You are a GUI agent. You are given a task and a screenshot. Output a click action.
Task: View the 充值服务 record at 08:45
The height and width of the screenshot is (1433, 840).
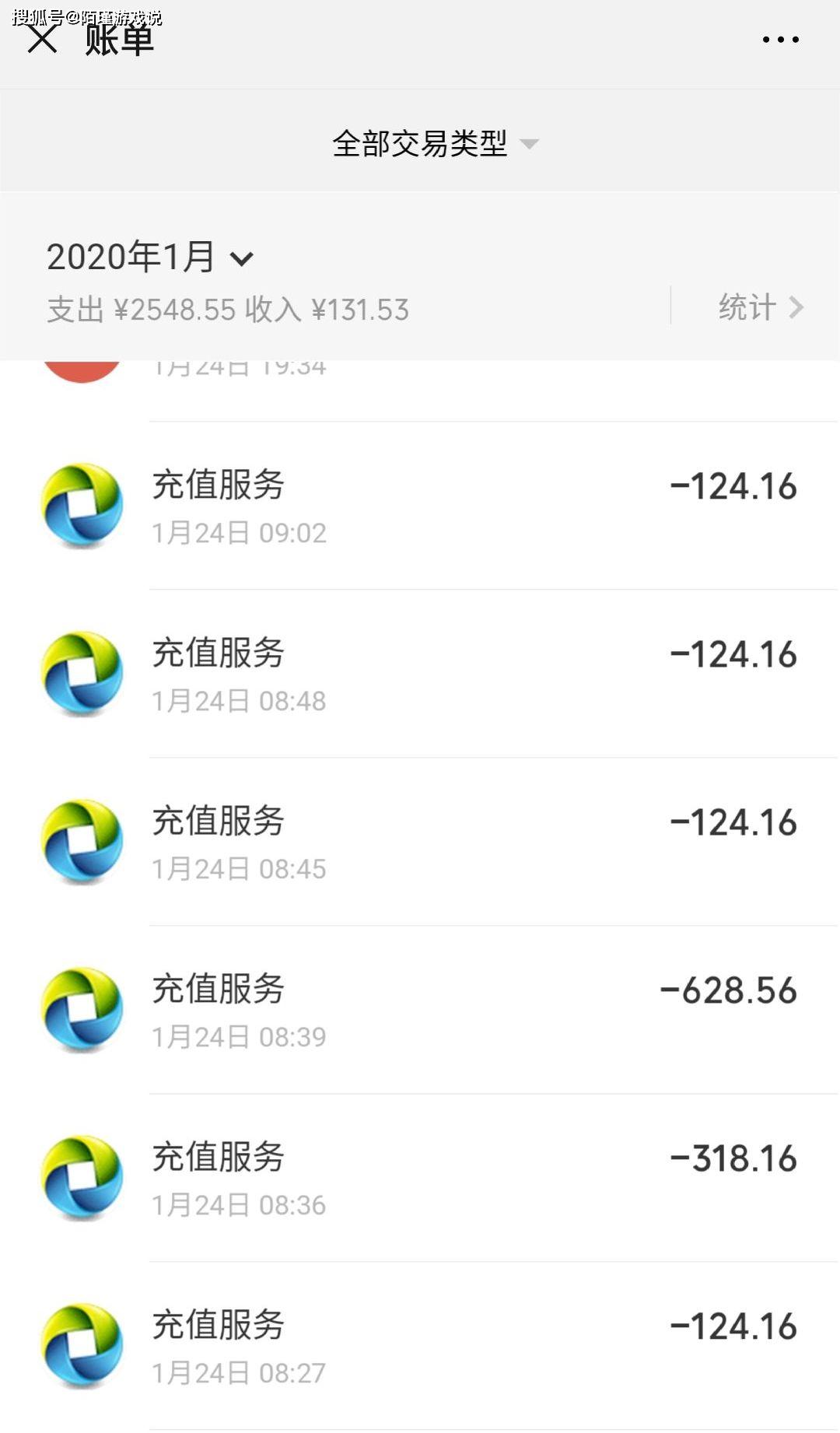[420, 842]
